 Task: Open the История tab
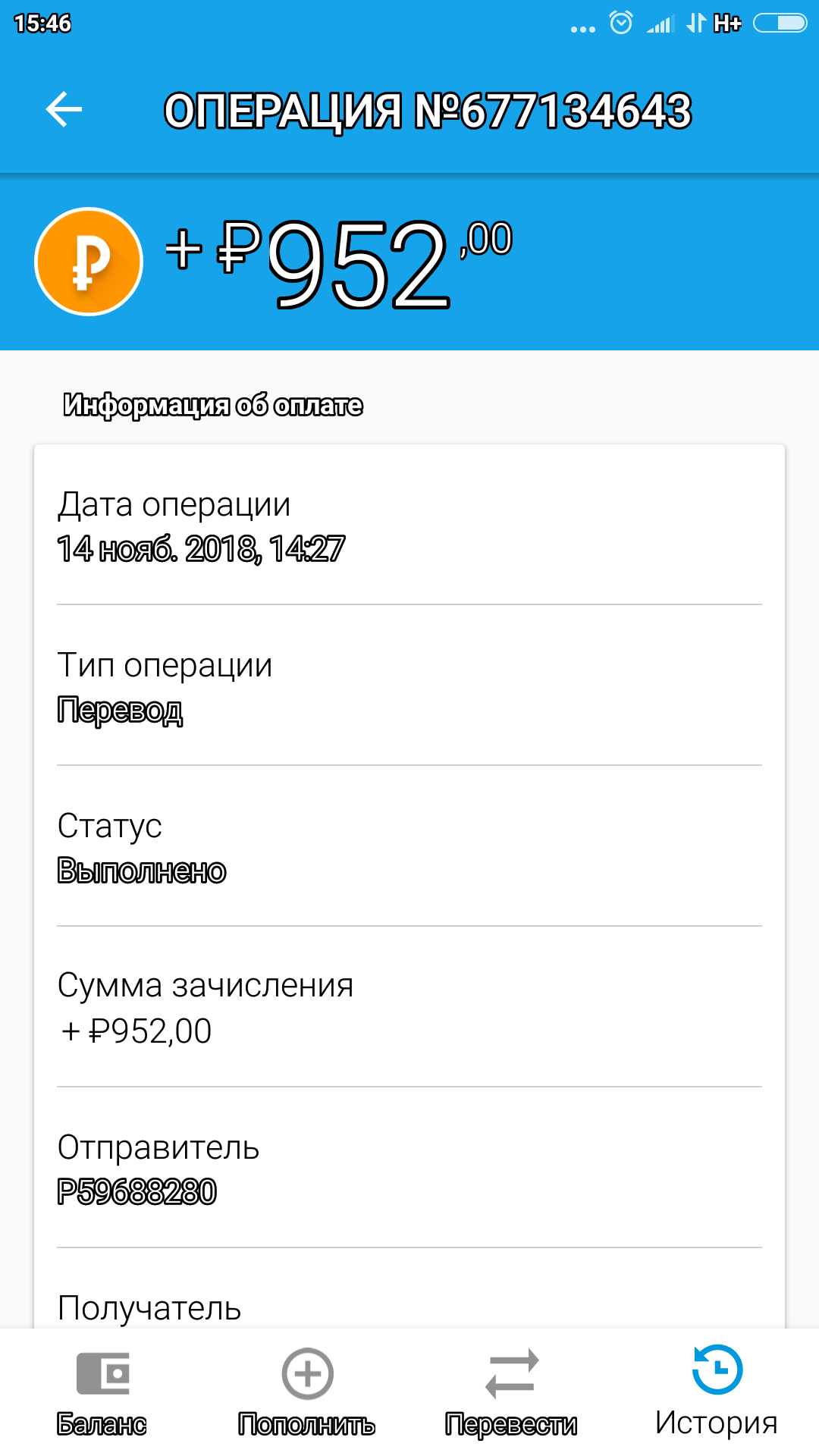[717, 1392]
